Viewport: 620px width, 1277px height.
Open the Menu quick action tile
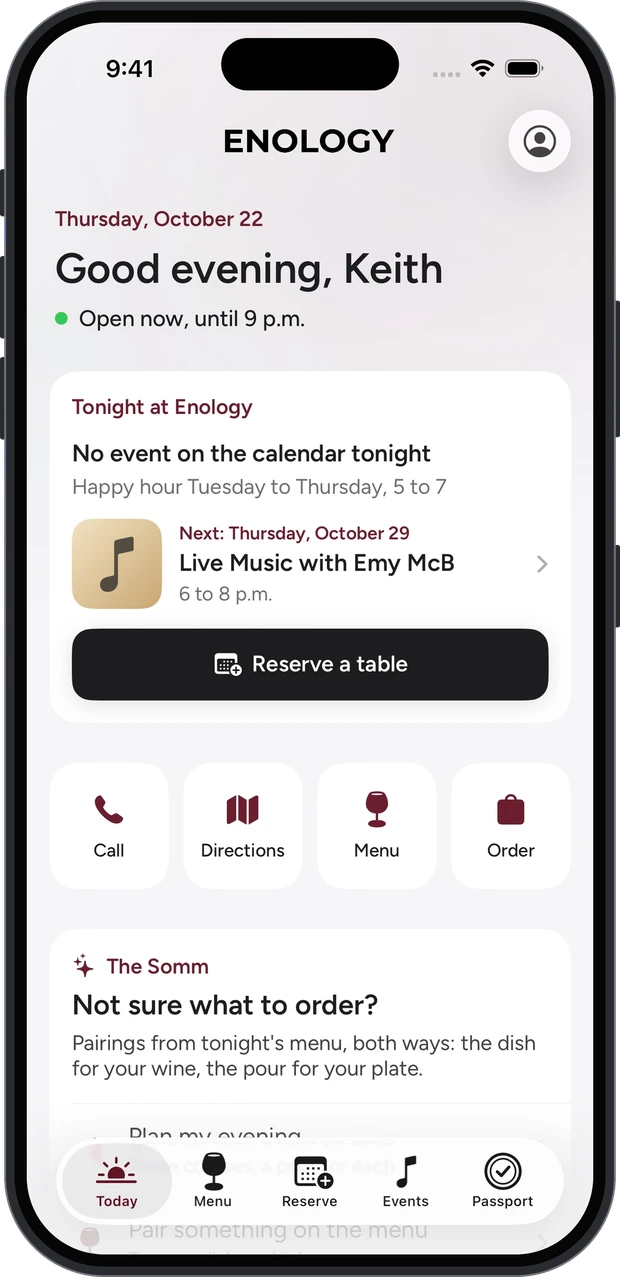coord(377,826)
